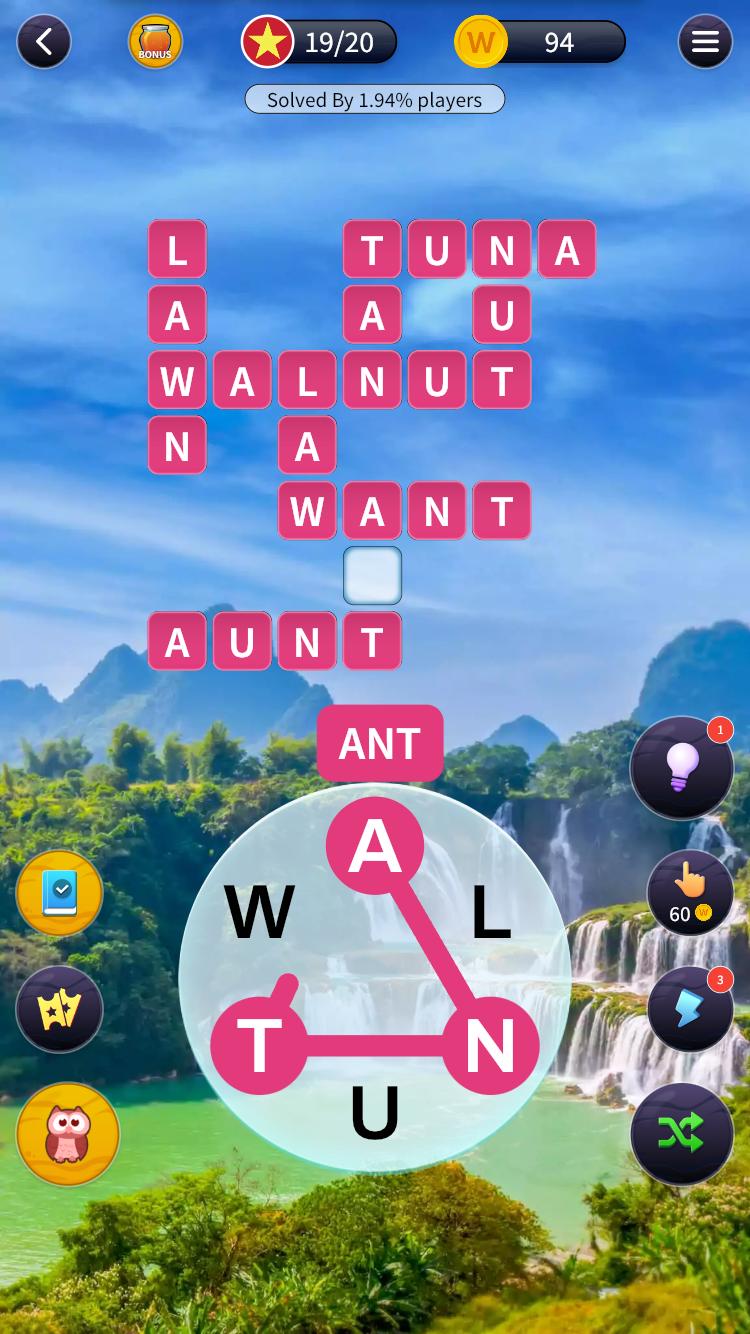750x1334 pixels.
Task: Select letter W on the wheel
Action: [260, 912]
